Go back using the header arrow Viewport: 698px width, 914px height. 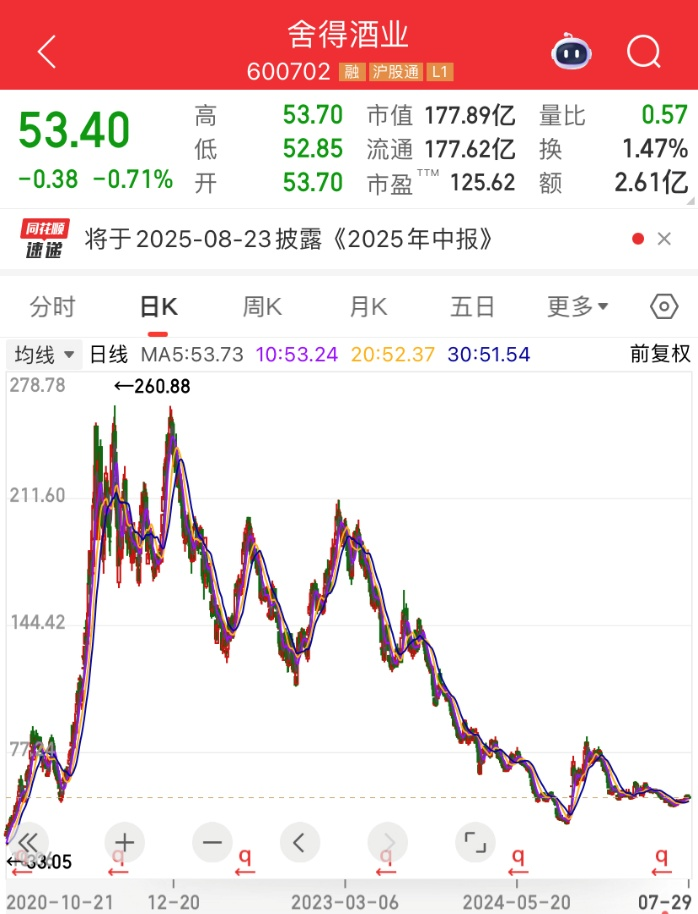point(46,51)
